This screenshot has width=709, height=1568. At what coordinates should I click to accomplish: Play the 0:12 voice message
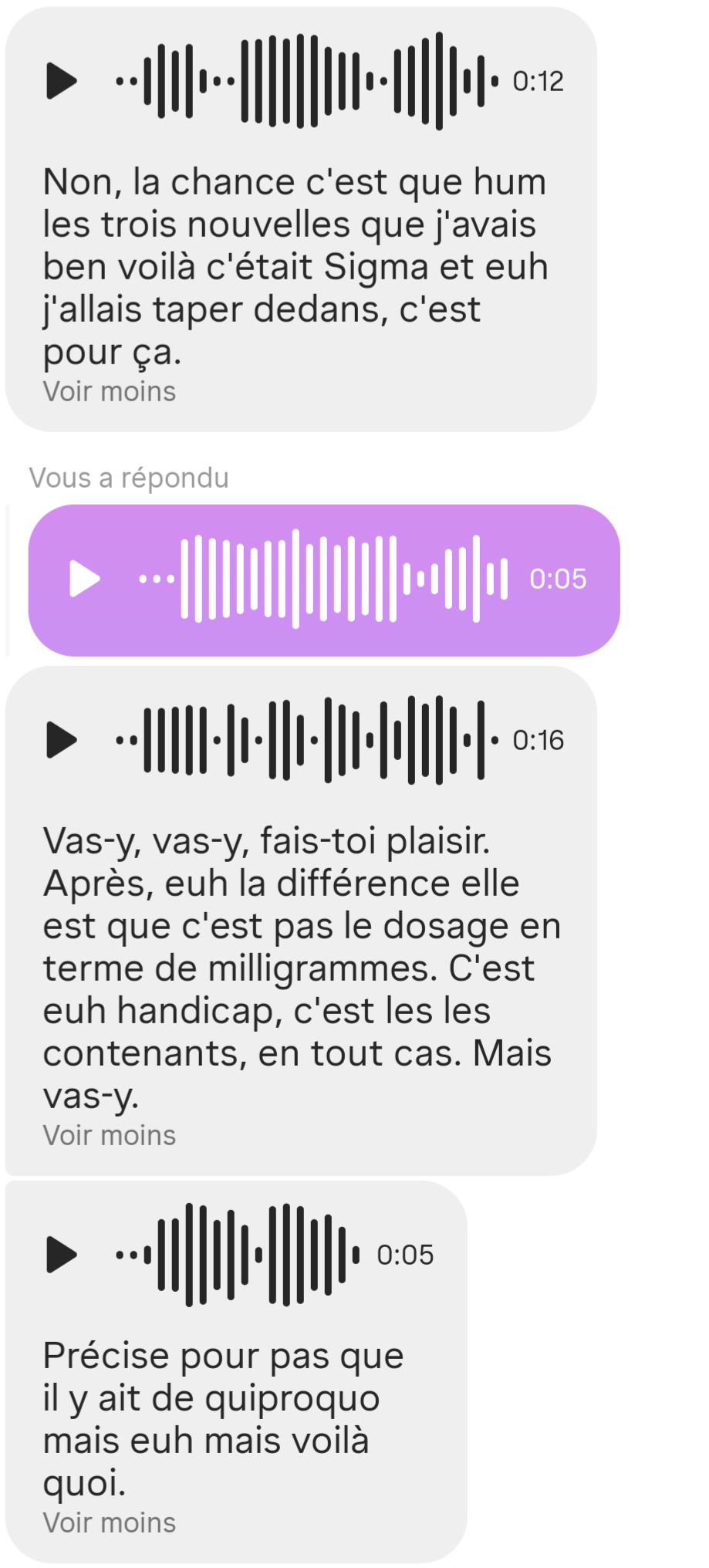62,81
